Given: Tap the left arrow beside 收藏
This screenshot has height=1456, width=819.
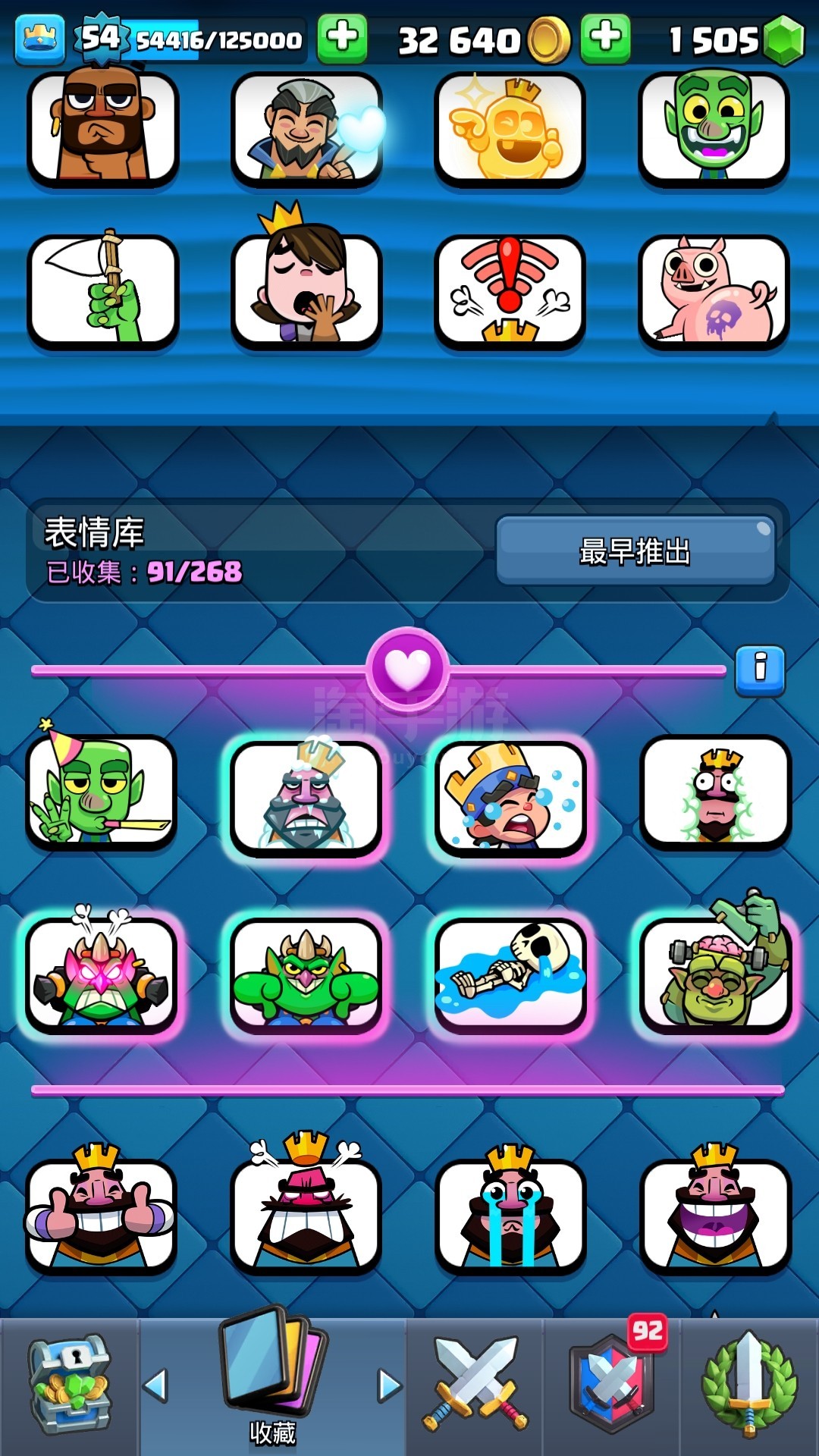Looking at the screenshot, I should (x=155, y=1385).
